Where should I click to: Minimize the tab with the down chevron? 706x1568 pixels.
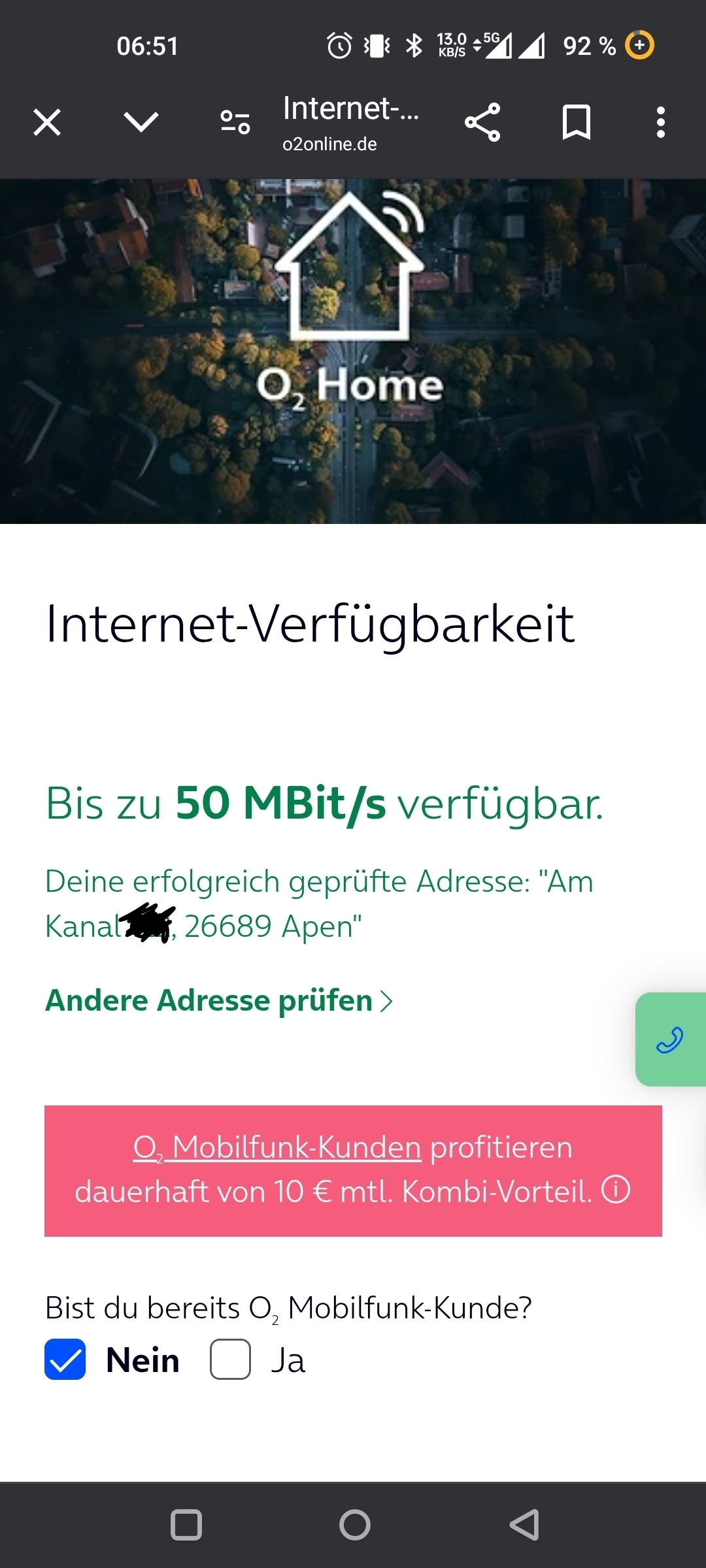141,122
